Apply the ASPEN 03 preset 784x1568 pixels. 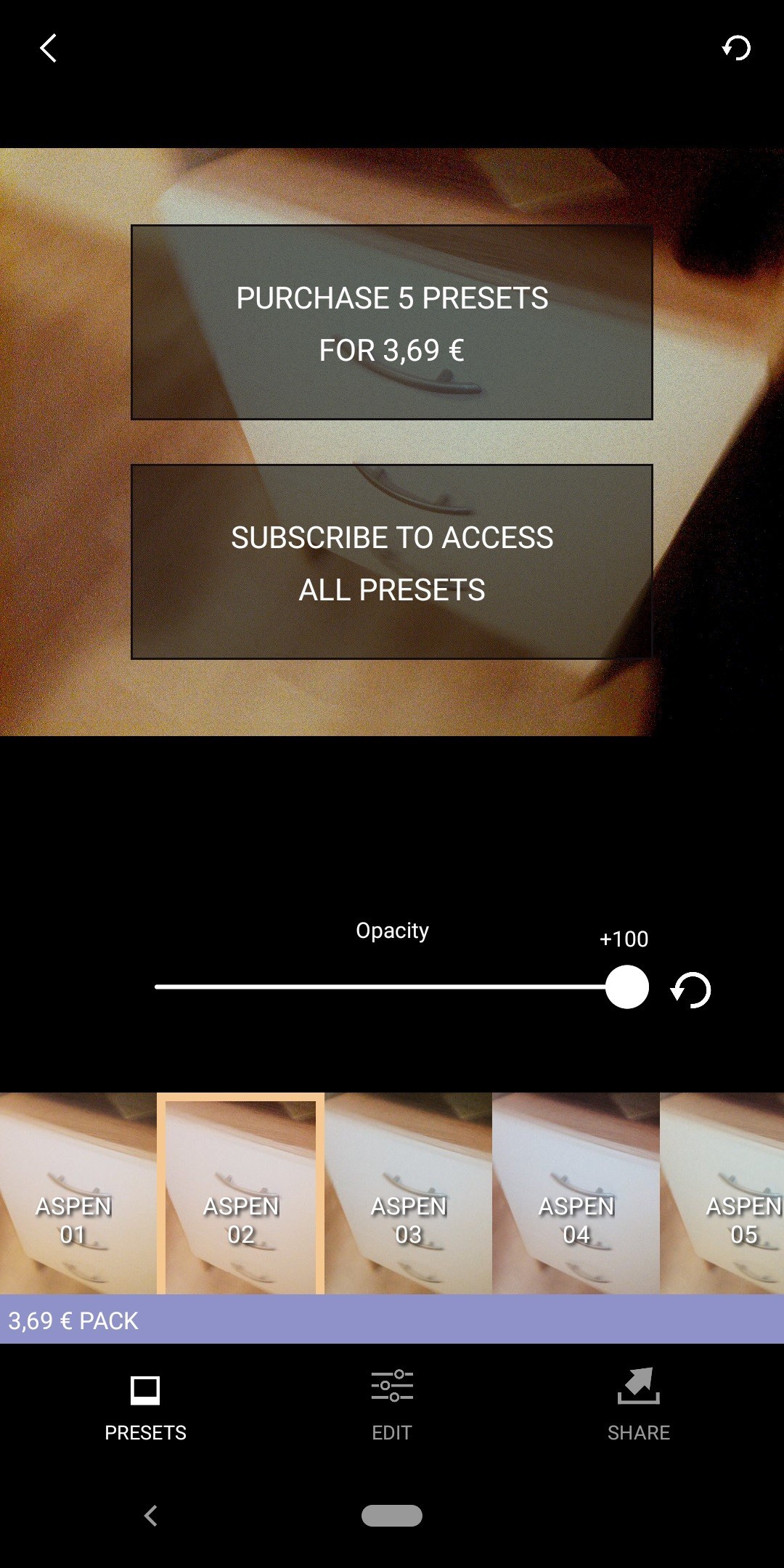408,1193
